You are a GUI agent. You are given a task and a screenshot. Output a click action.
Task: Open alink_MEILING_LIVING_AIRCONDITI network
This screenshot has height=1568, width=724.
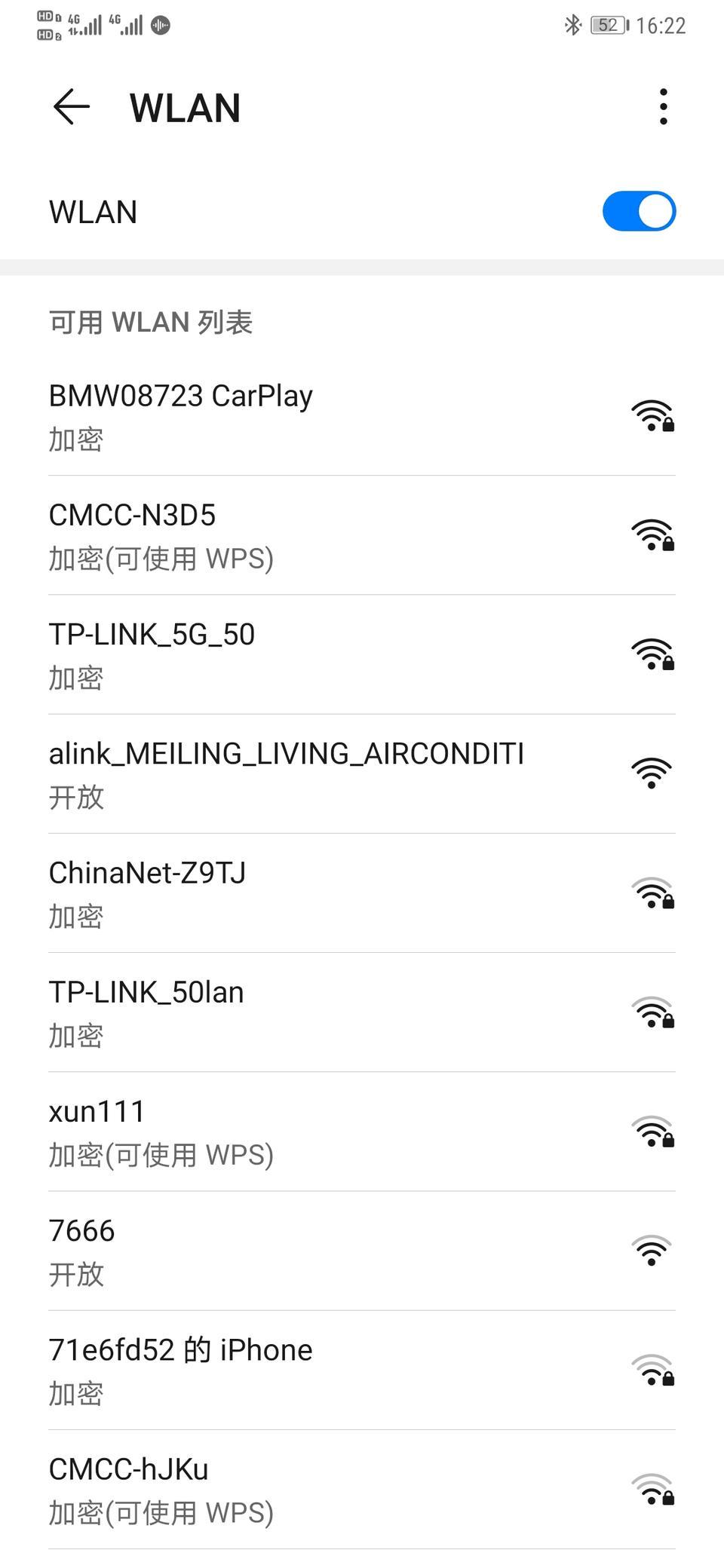point(360,773)
